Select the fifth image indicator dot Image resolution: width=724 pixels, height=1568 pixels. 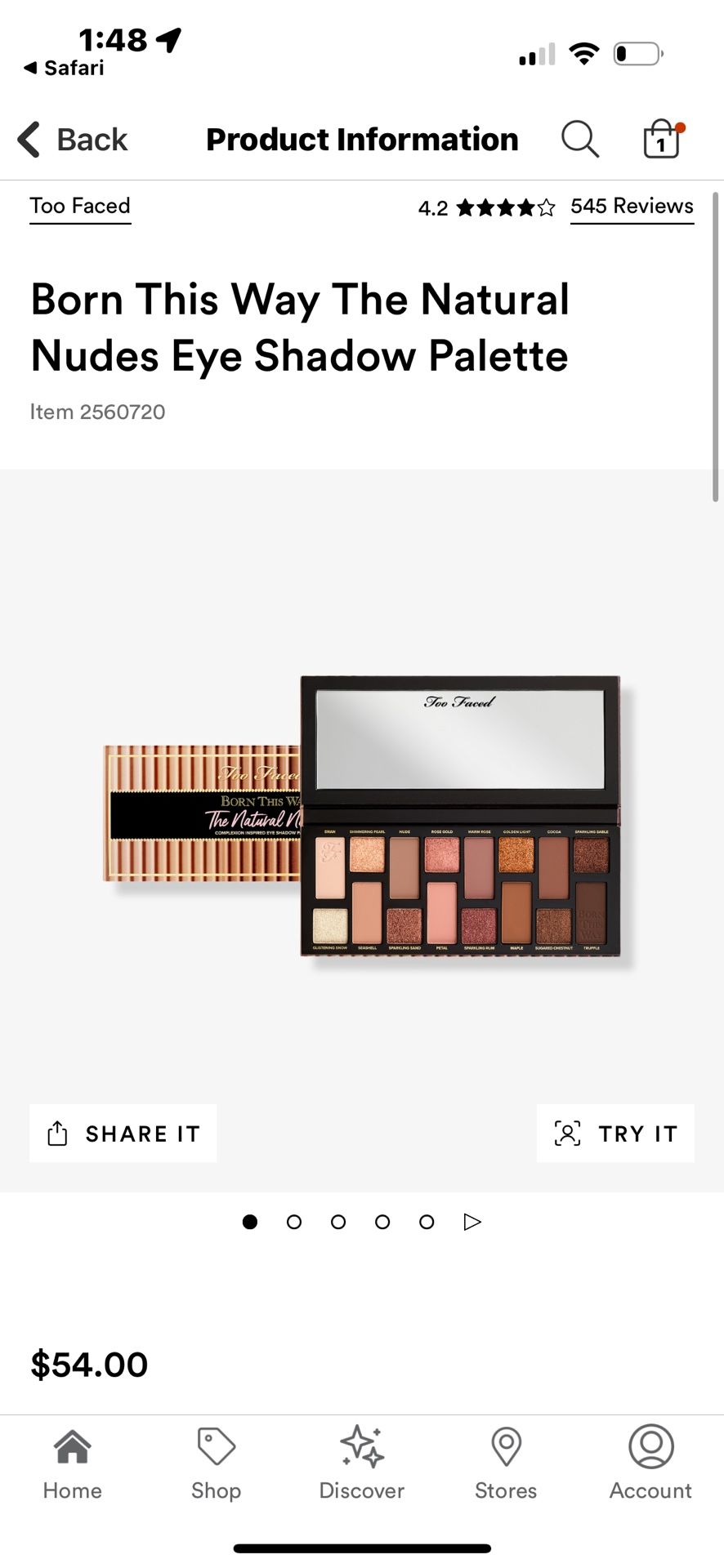point(427,1222)
